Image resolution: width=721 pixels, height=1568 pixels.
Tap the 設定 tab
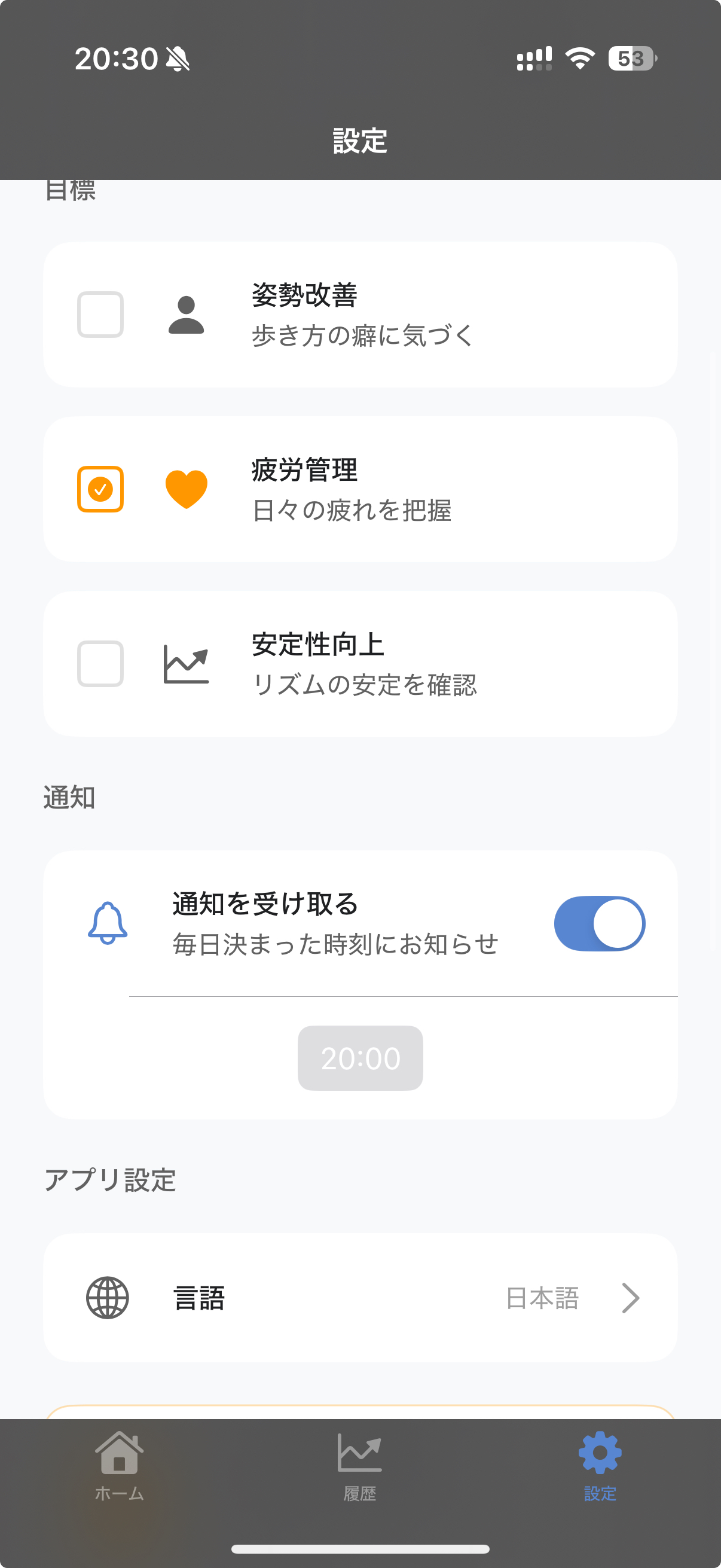click(x=600, y=1467)
